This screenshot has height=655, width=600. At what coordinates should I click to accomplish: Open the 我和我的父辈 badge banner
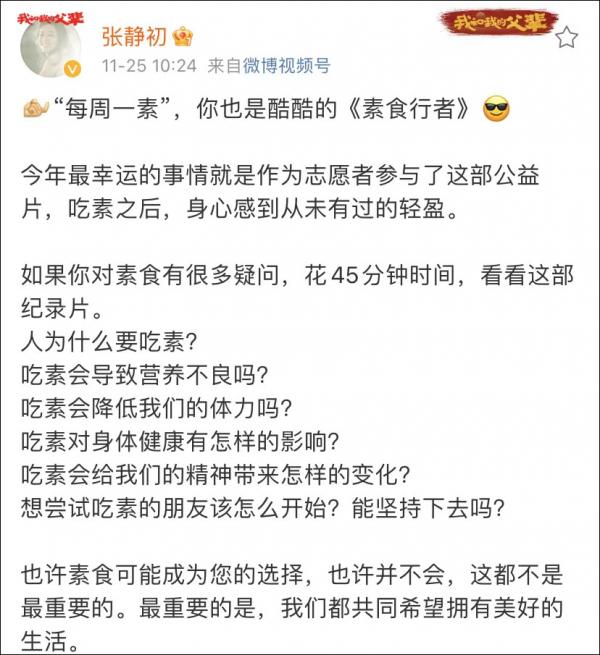[497, 22]
